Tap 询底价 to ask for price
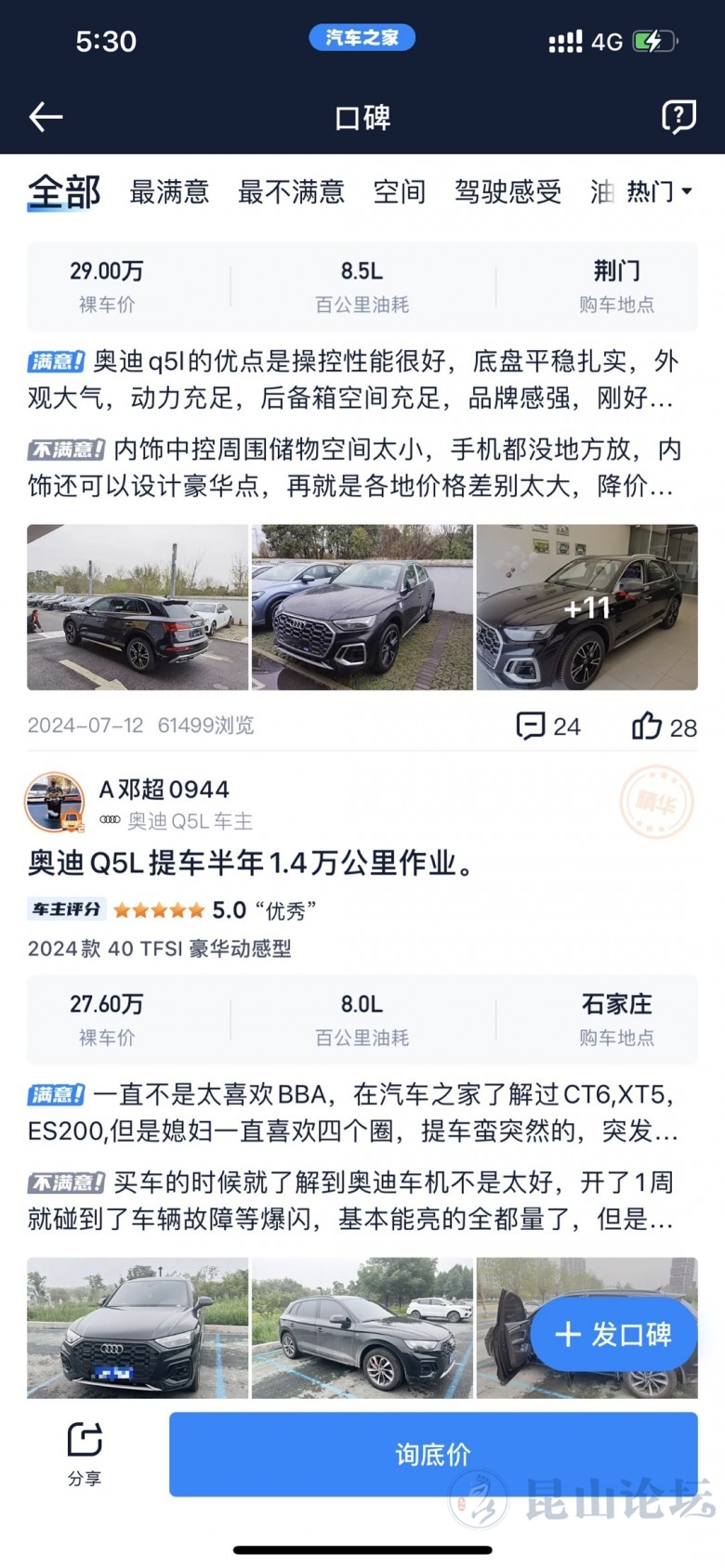Screen dimensions: 725x1568 pyautogui.click(x=433, y=1454)
